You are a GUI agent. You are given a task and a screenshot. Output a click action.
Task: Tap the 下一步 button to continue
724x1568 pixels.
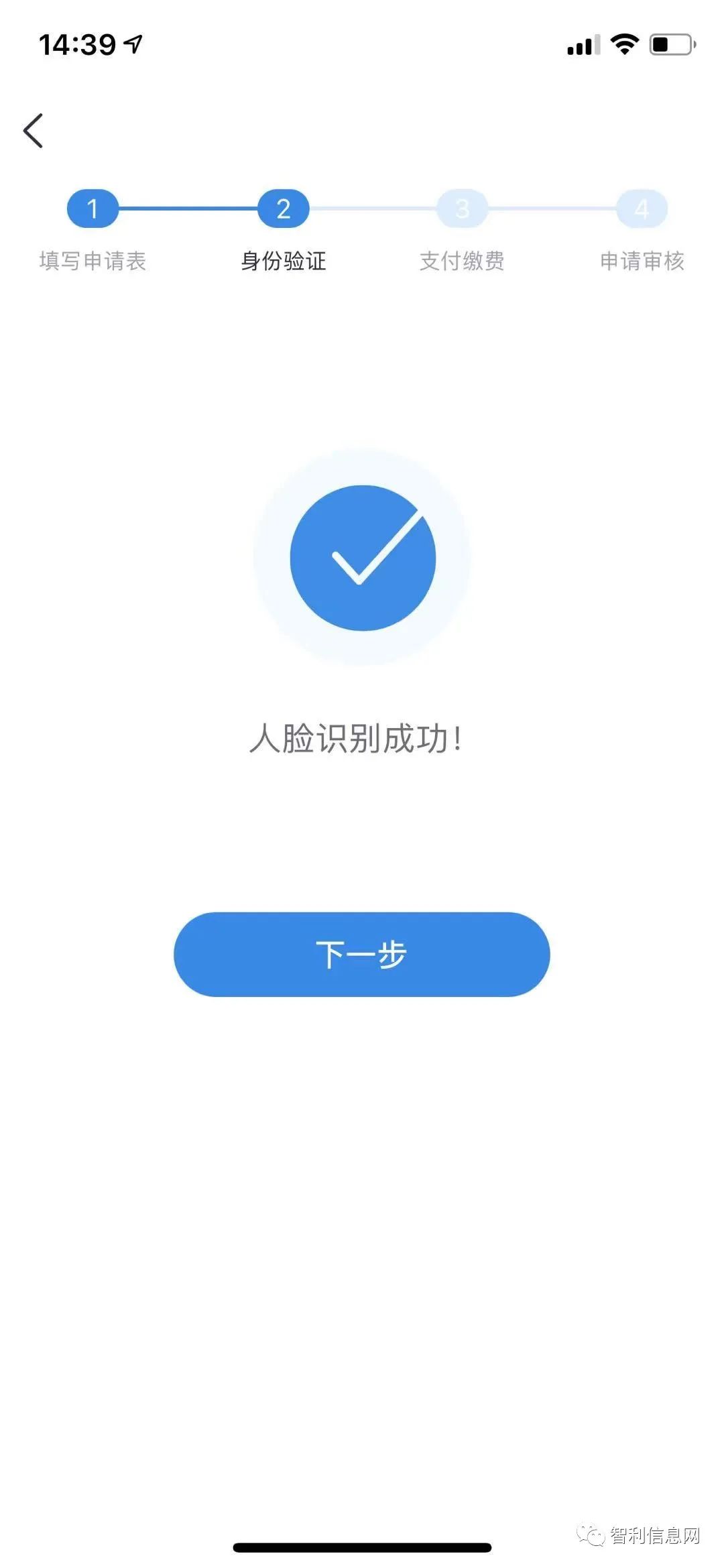(362, 954)
